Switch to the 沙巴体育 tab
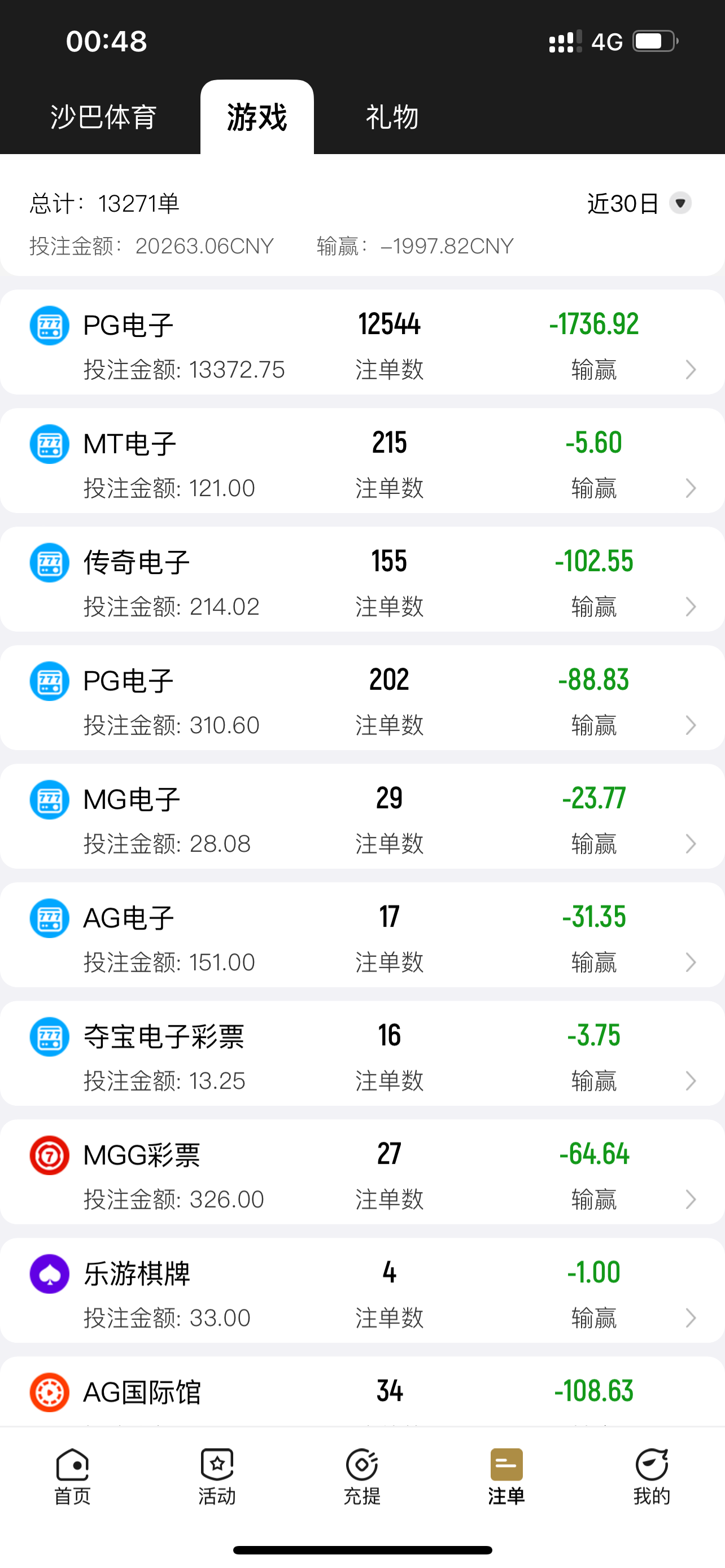725x1568 pixels. pos(103,117)
